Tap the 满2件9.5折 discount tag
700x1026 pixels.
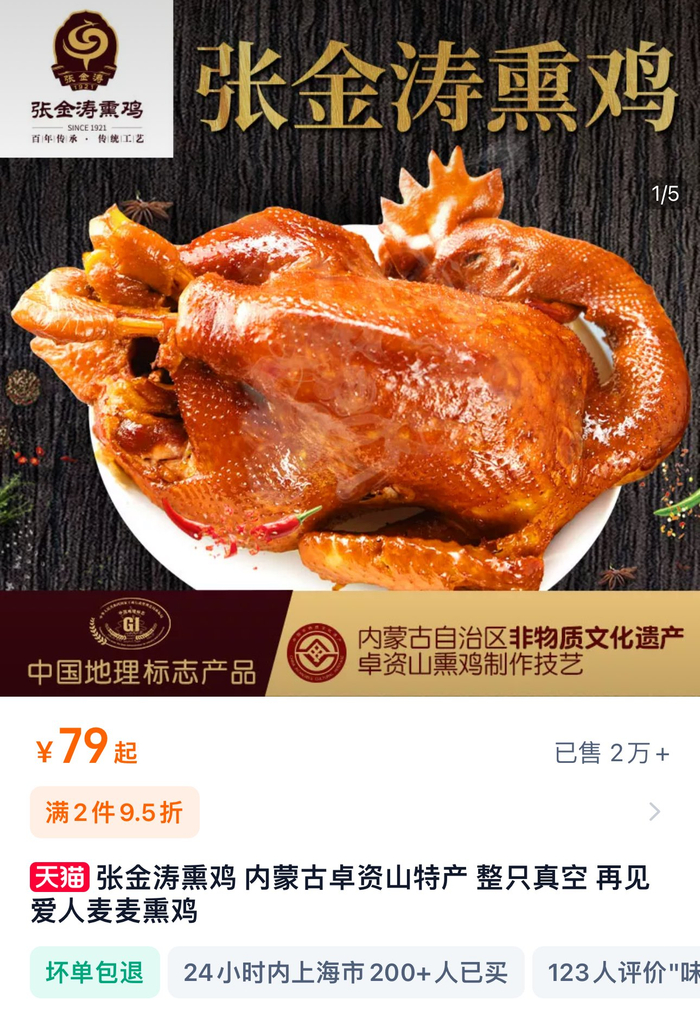point(115,812)
